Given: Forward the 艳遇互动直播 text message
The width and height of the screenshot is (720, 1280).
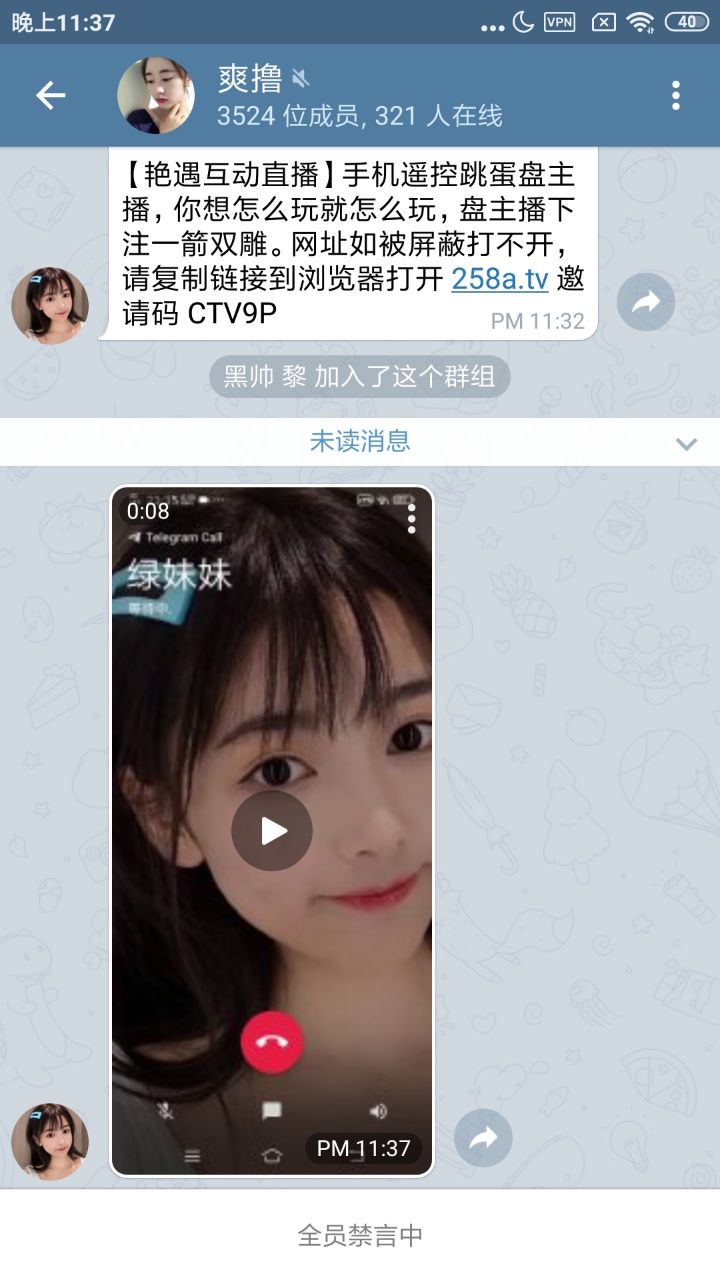Looking at the screenshot, I should click(646, 302).
